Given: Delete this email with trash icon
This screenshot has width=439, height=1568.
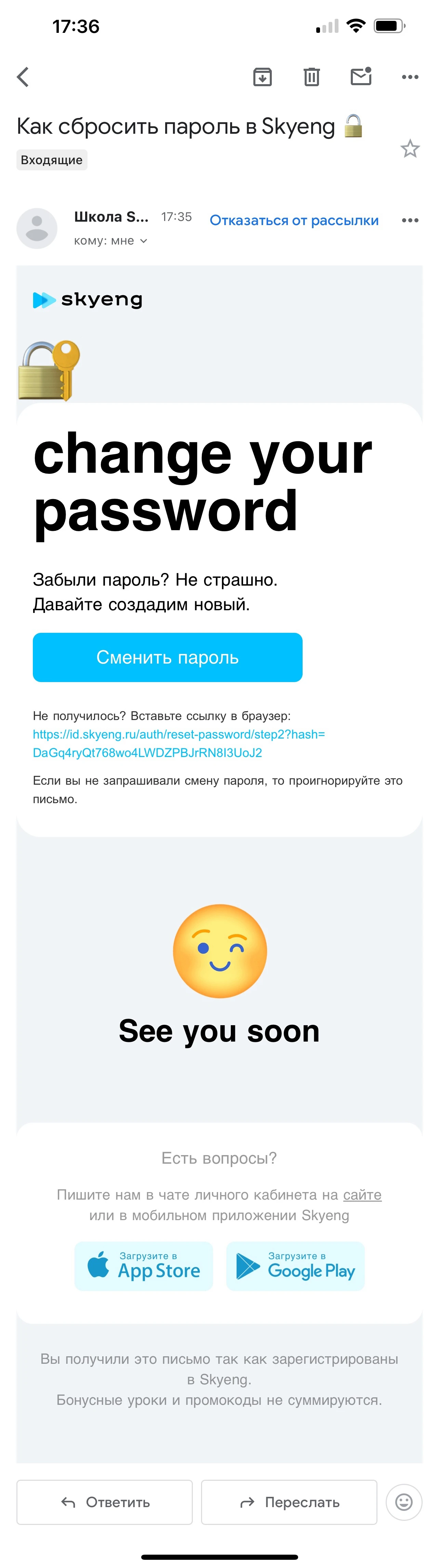Looking at the screenshot, I should coord(311,77).
